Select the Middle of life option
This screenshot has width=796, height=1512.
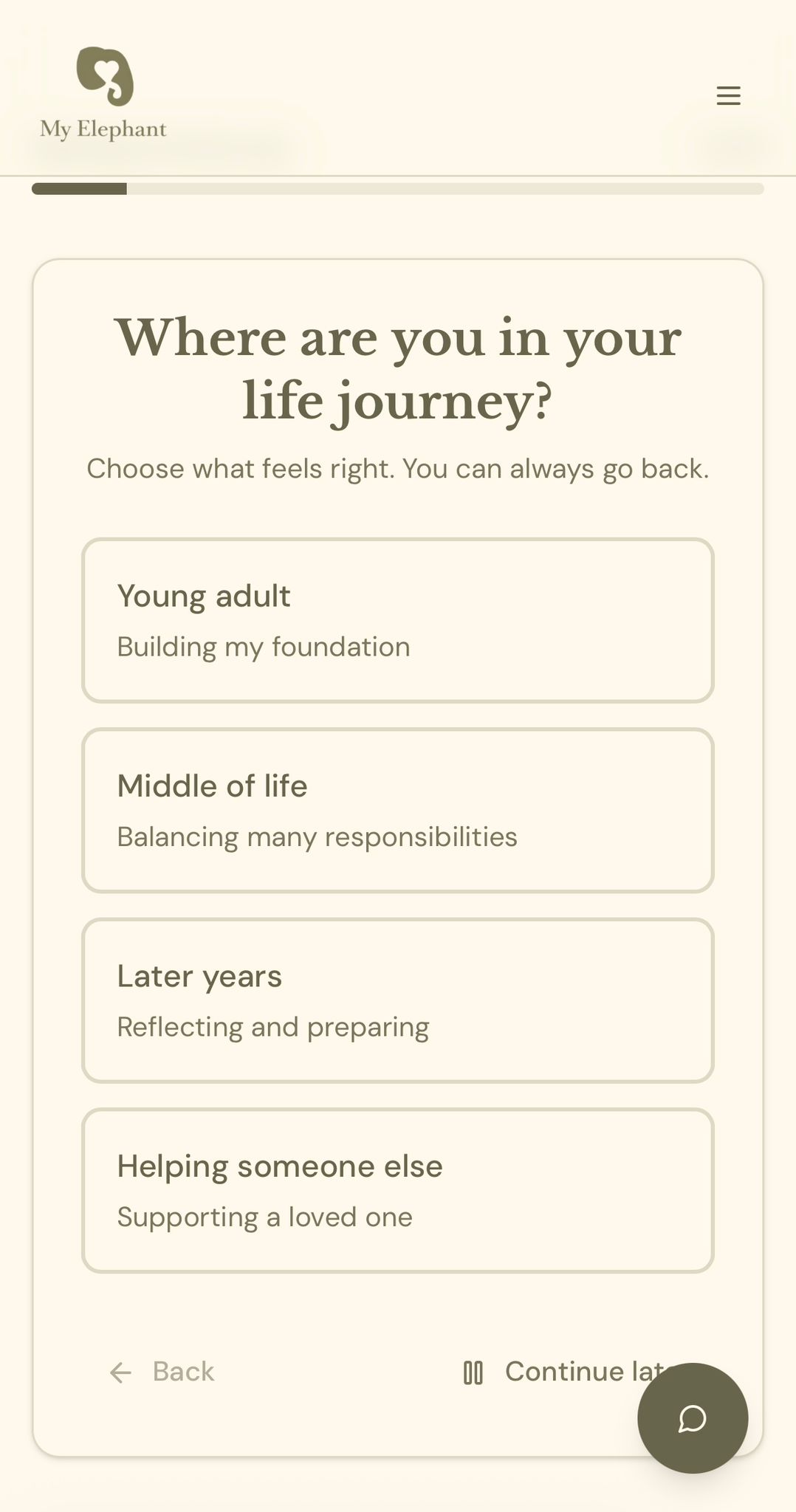397,810
